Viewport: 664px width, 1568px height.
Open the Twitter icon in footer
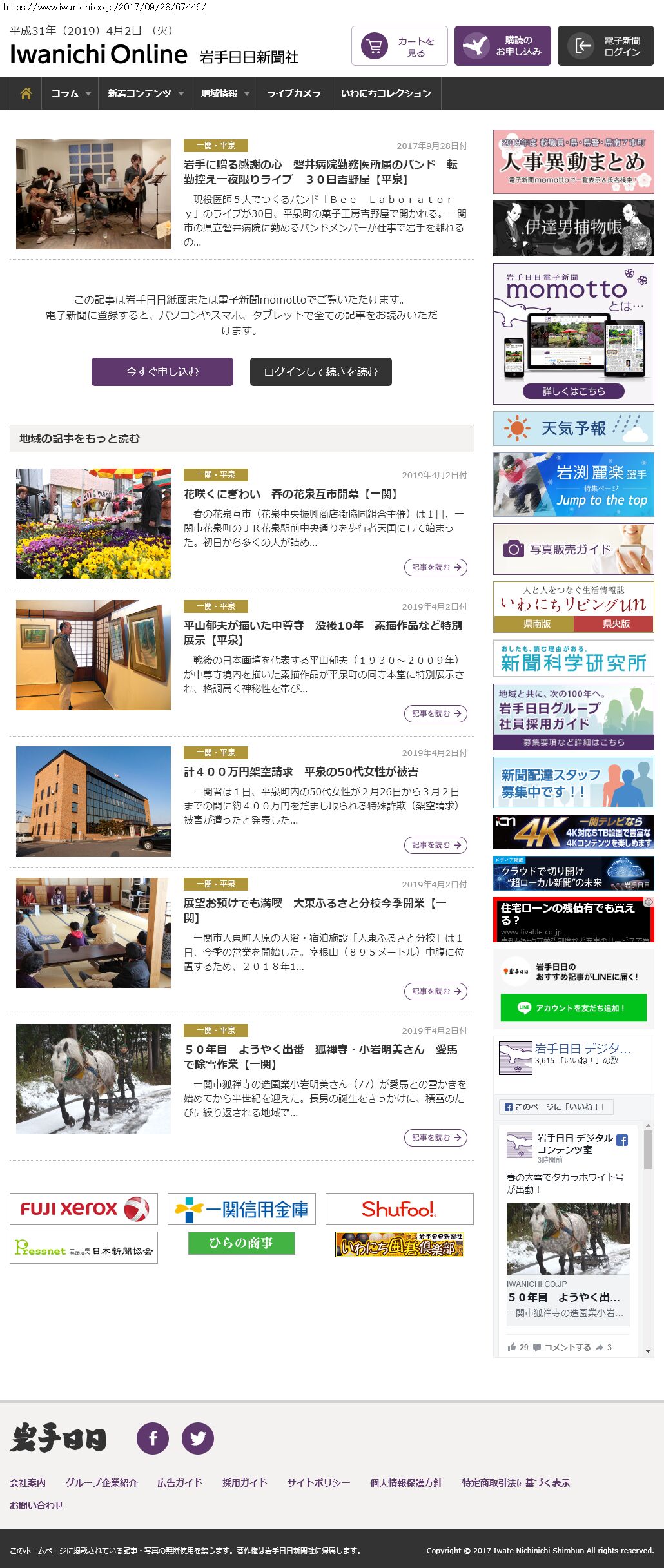[198, 1438]
